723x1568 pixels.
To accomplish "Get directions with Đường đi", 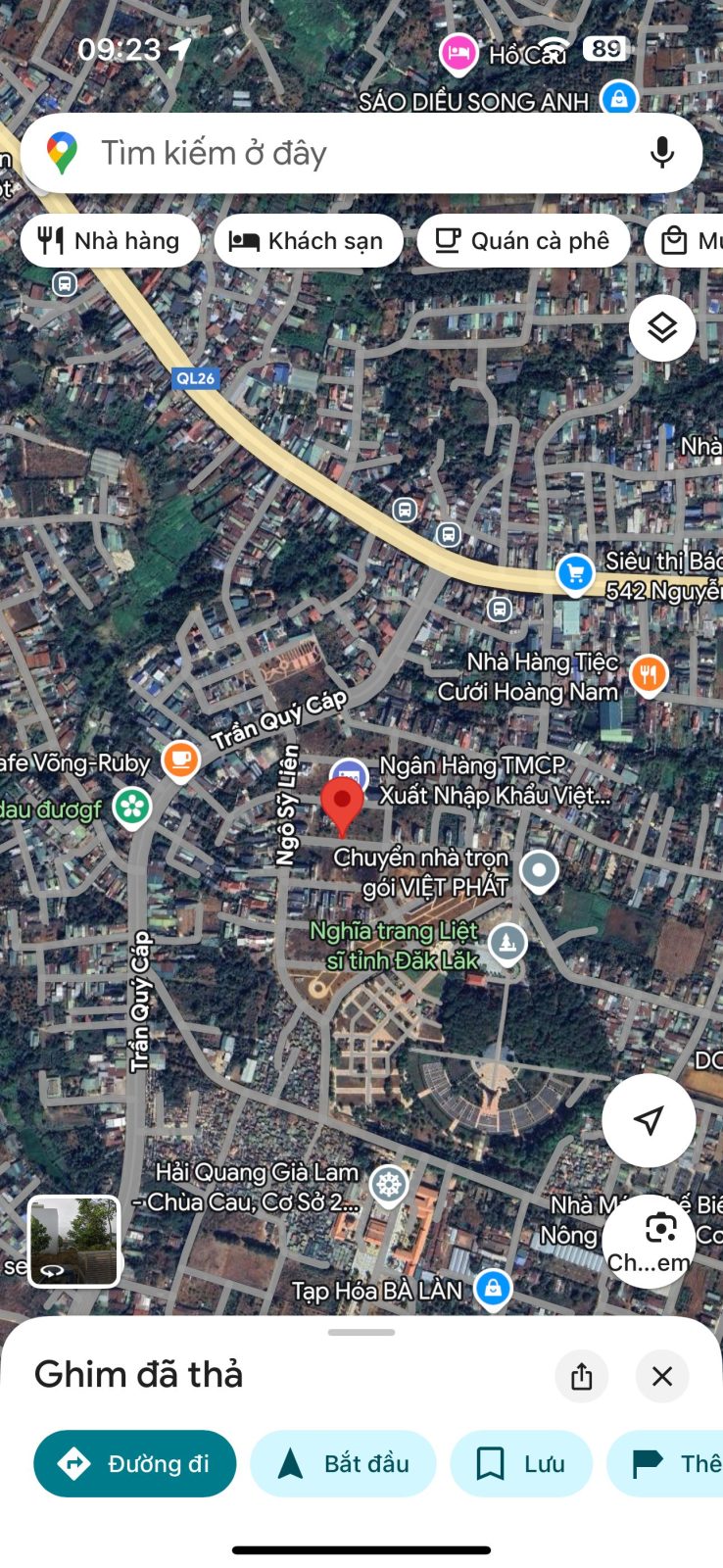I will tap(135, 1463).
